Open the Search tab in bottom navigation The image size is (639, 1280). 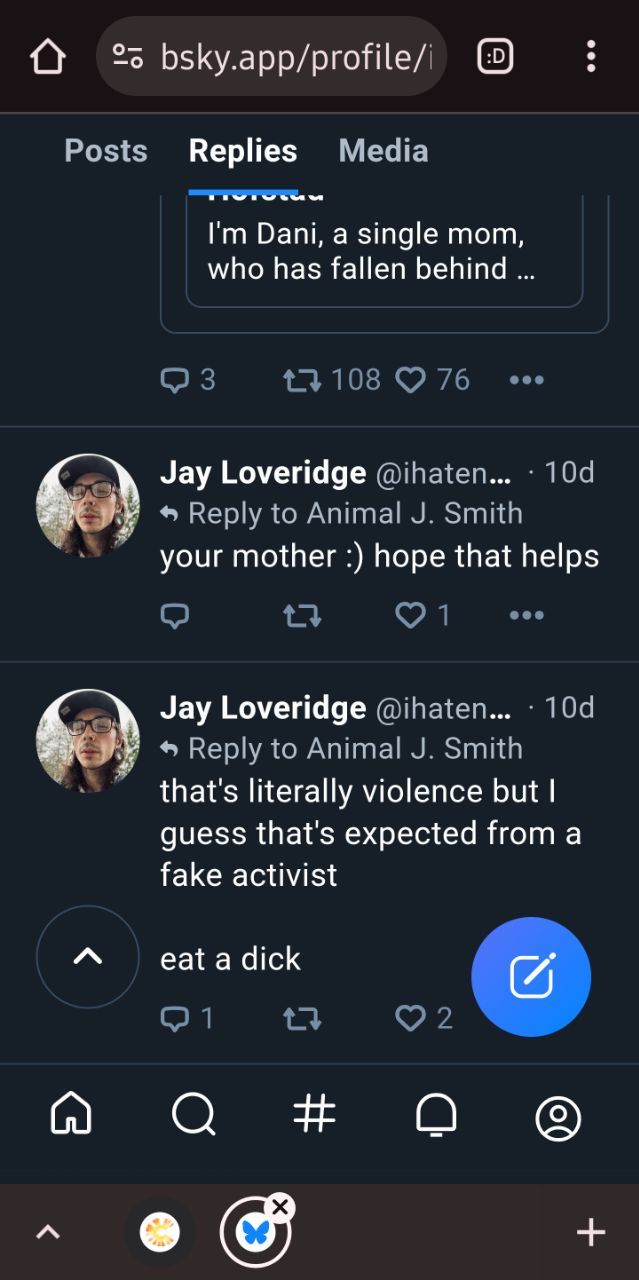(x=193, y=1114)
